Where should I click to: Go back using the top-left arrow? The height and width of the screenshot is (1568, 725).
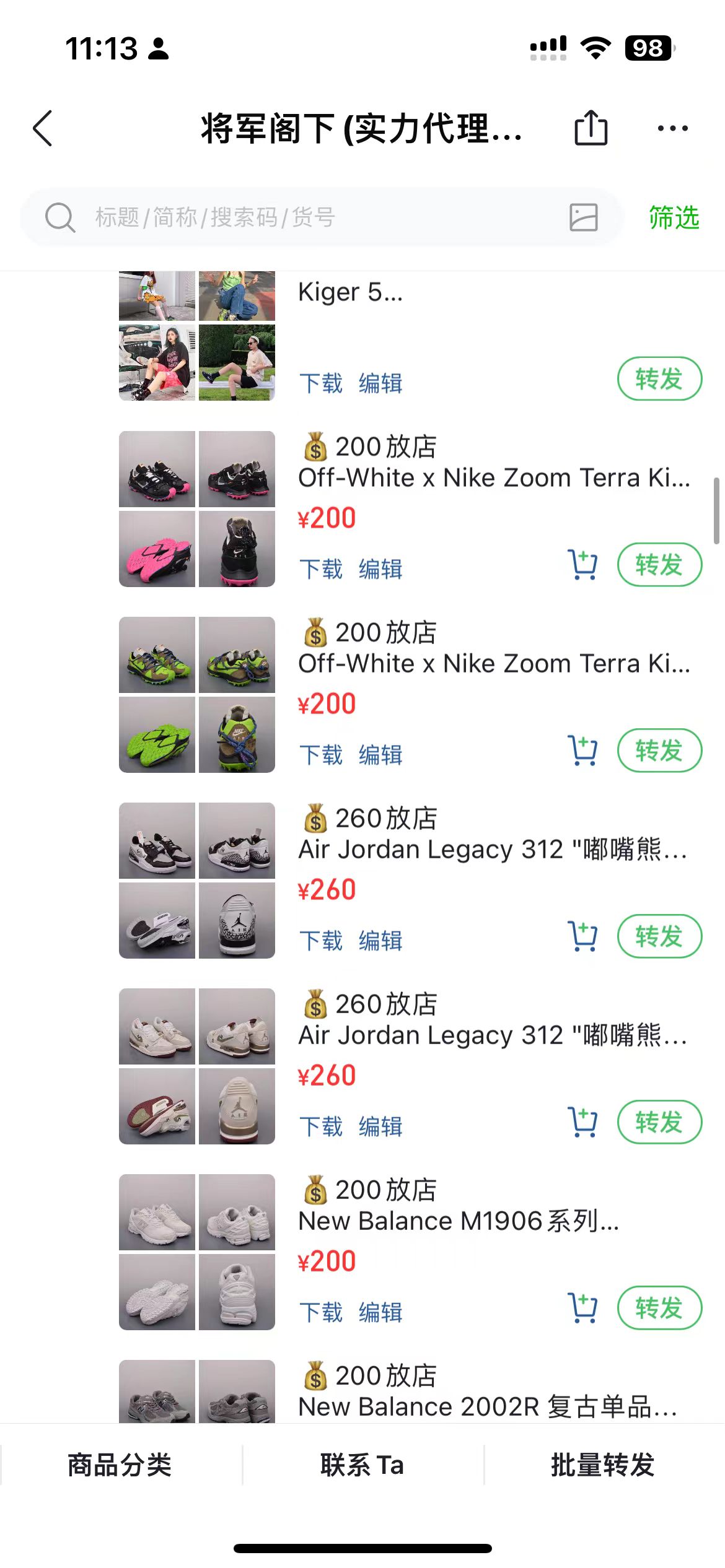click(43, 129)
